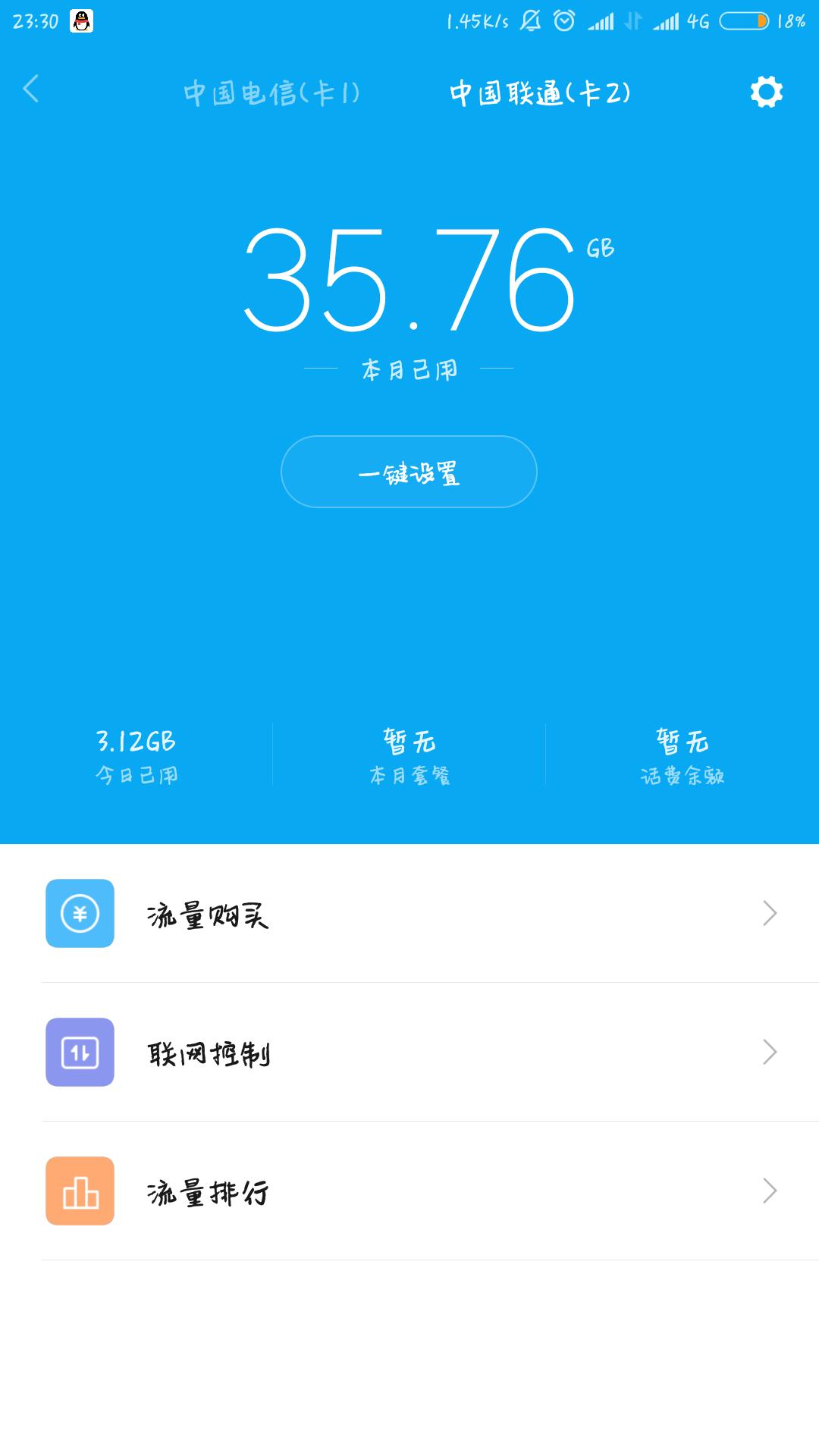Click the 联网控制 network control icon
819x1456 pixels.
80,1054
